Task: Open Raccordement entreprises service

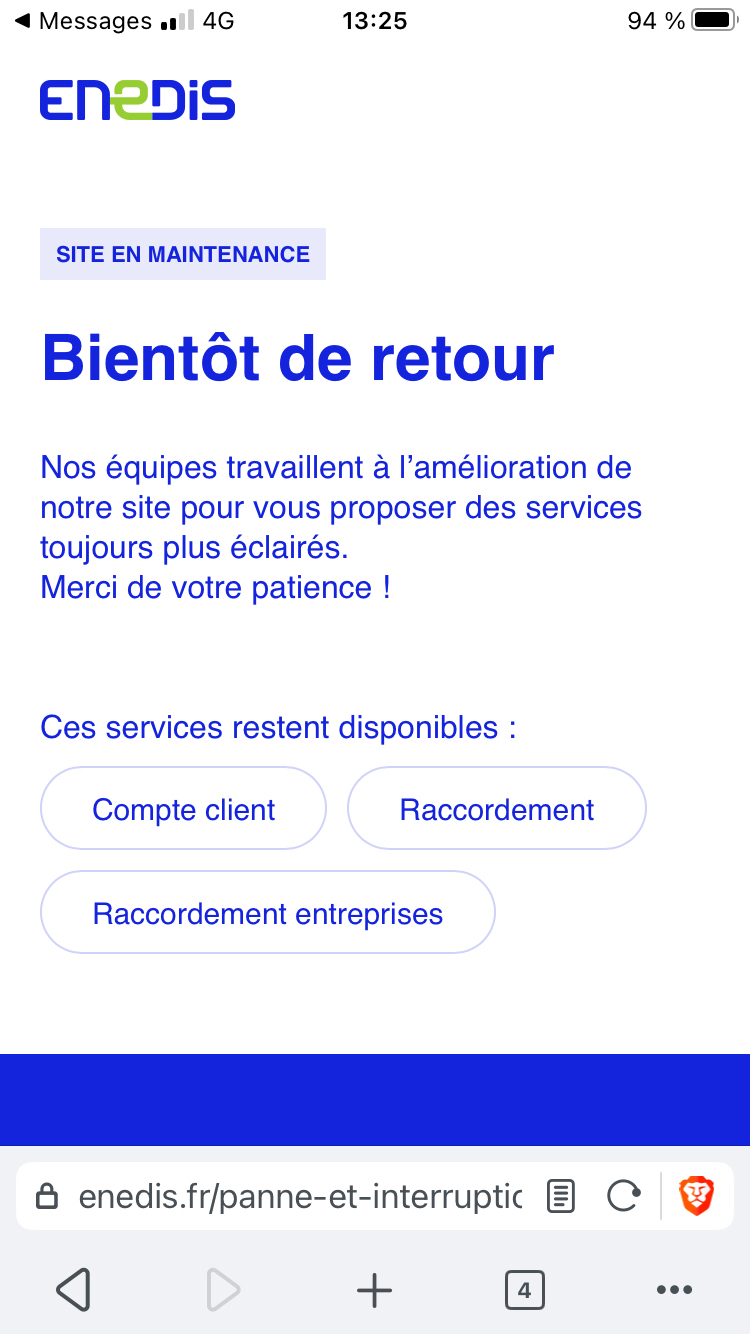Action: pos(267,913)
